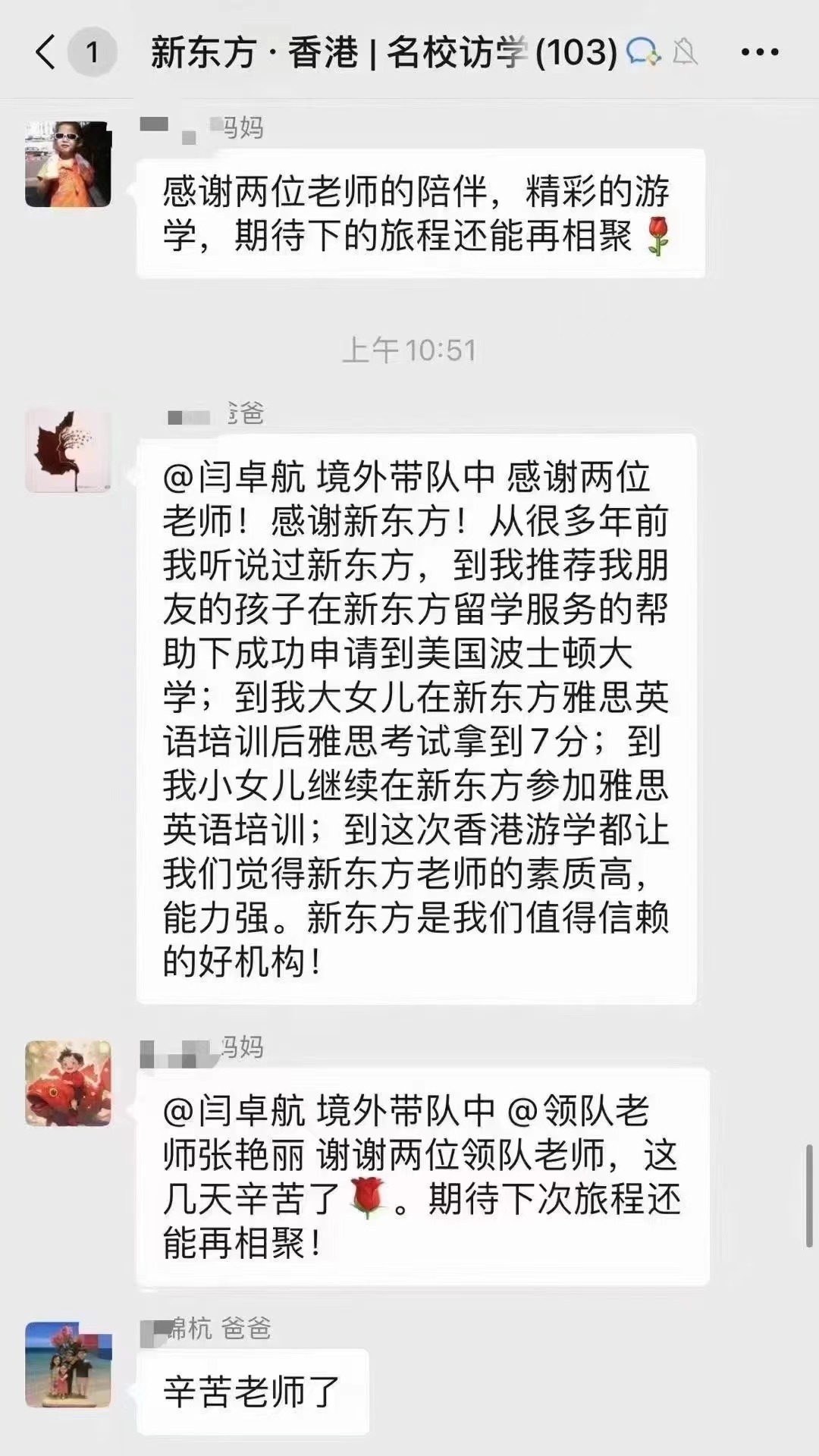Viewport: 819px width, 1456px height.
Task: Open profile of the leaf-avatar dad
Action: 68,450
